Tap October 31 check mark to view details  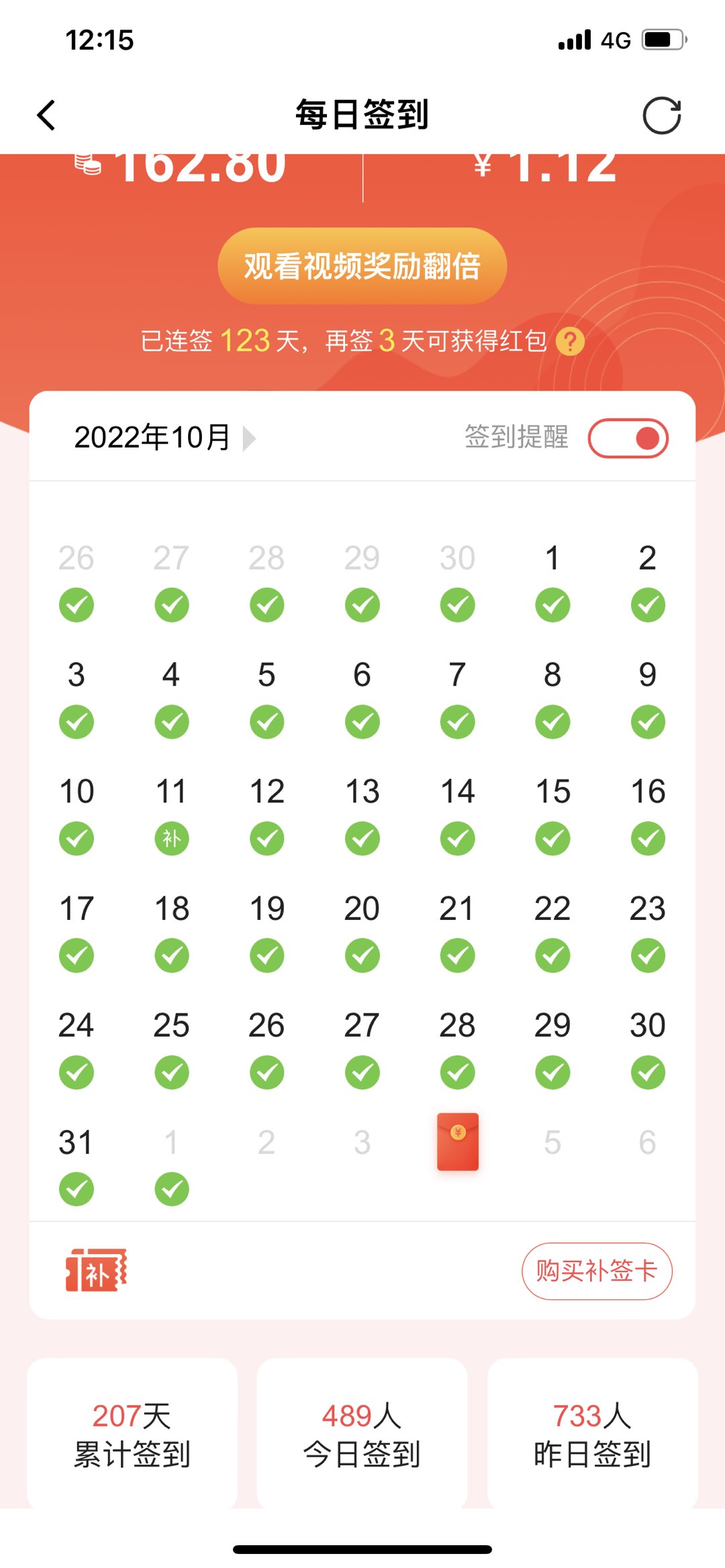coord(77,1188)
